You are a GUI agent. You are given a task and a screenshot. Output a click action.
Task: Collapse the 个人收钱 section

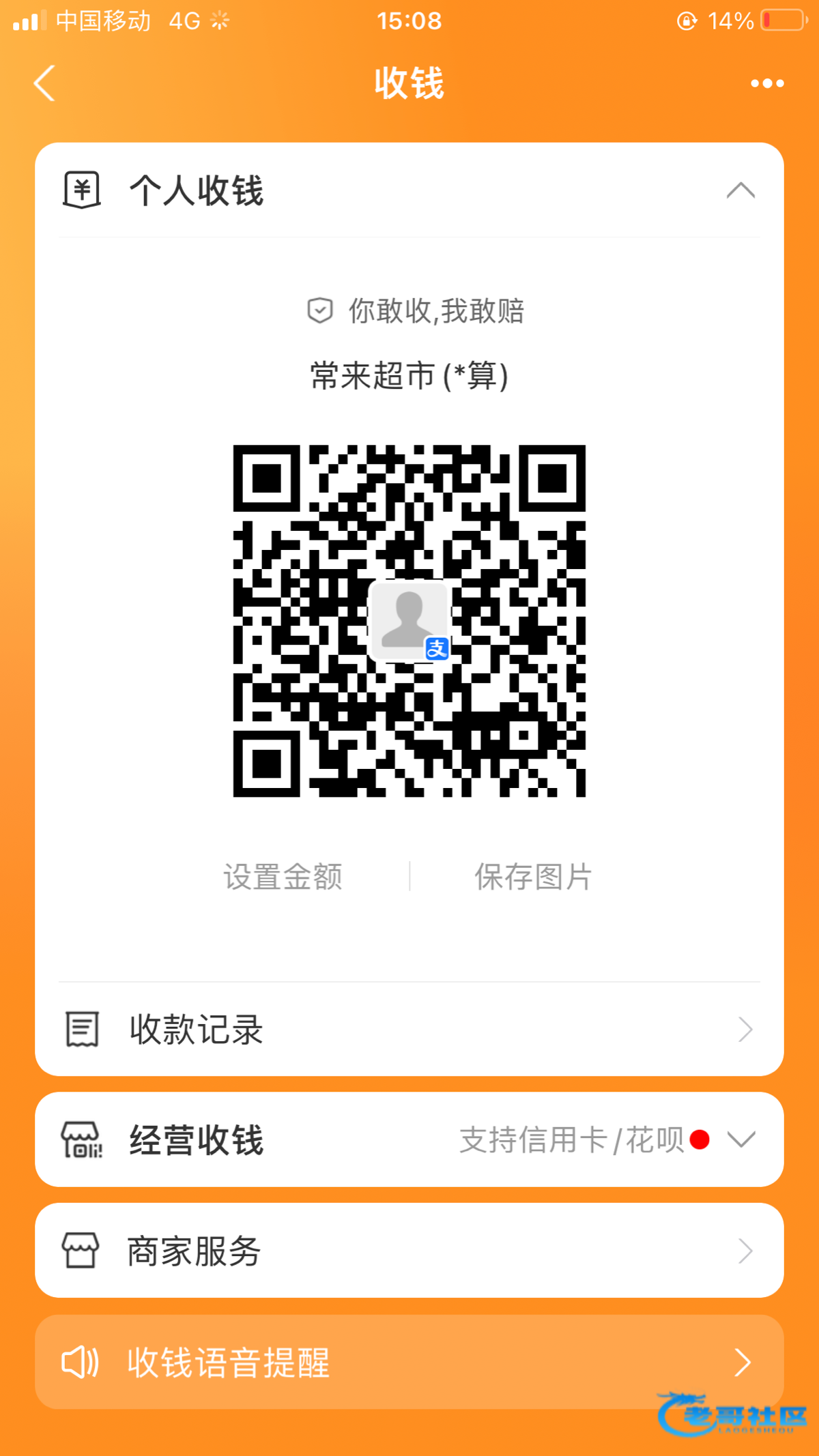(x=741, y=190)
